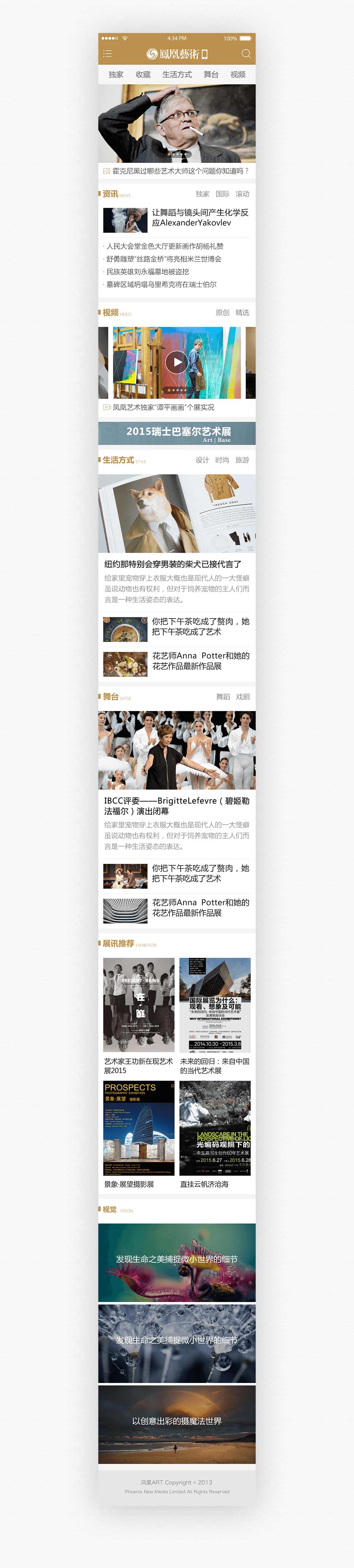Play the 谭平画面 exhibition video

[x=177, y=362]
